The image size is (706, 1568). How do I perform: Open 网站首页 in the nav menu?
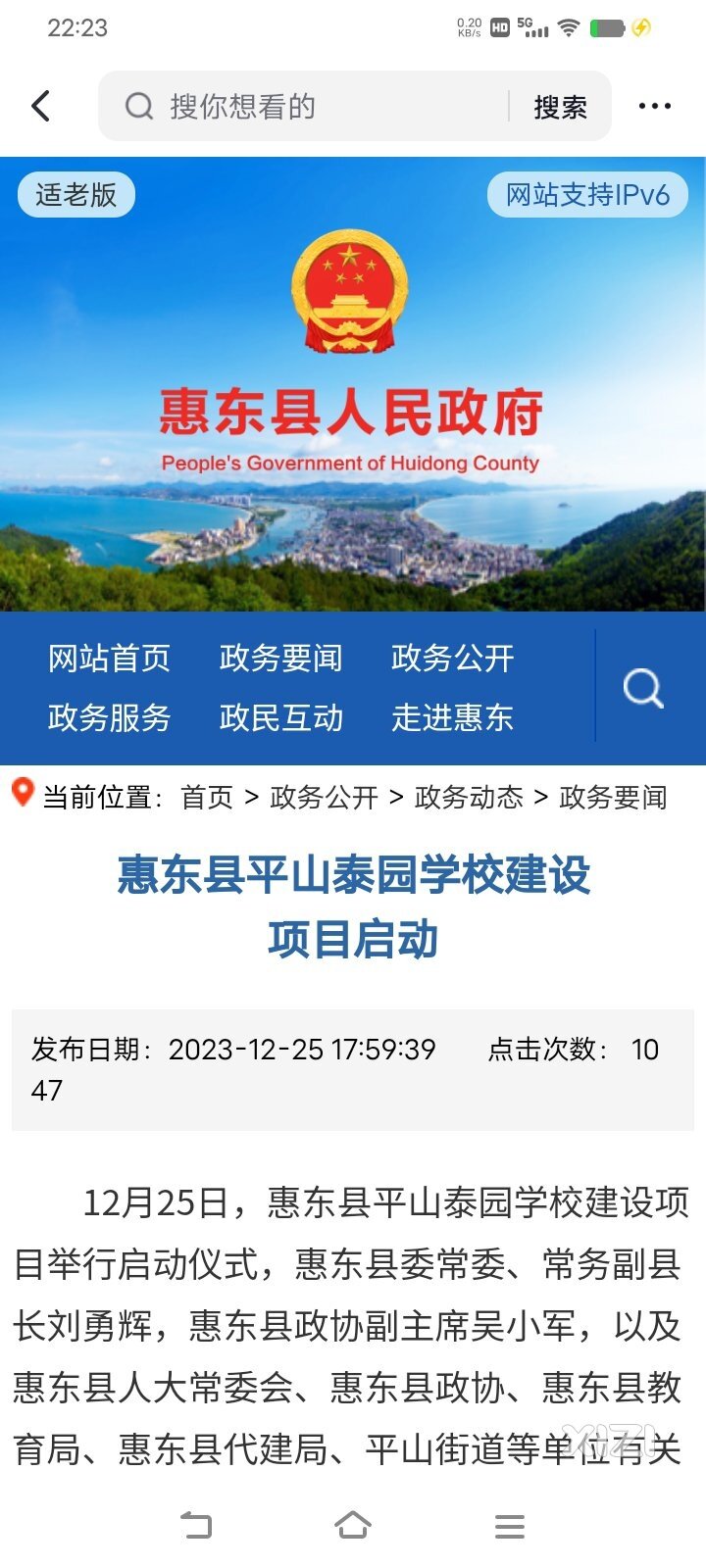click(109, 658)
